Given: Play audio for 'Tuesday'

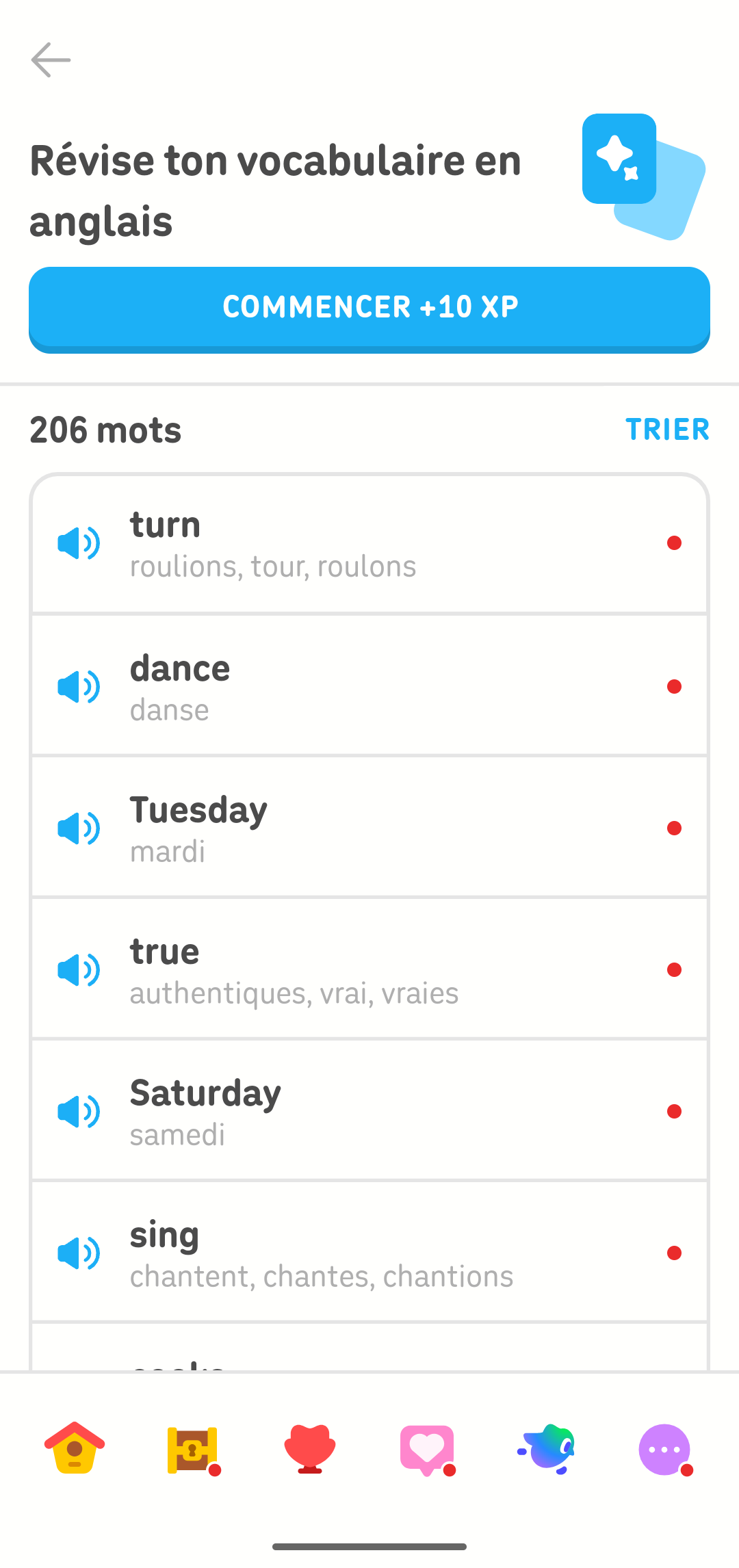Looking at the screenshot, I should click(x=79, y=828).
